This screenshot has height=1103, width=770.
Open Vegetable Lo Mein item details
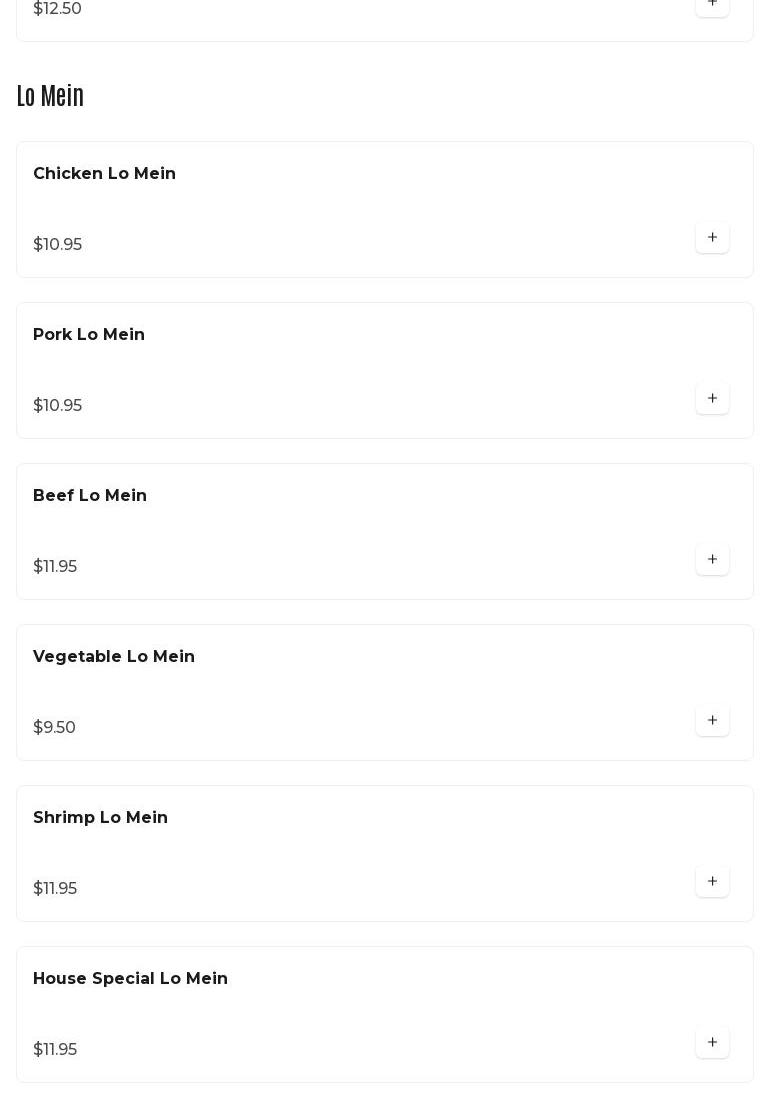[x=114, y=657]
